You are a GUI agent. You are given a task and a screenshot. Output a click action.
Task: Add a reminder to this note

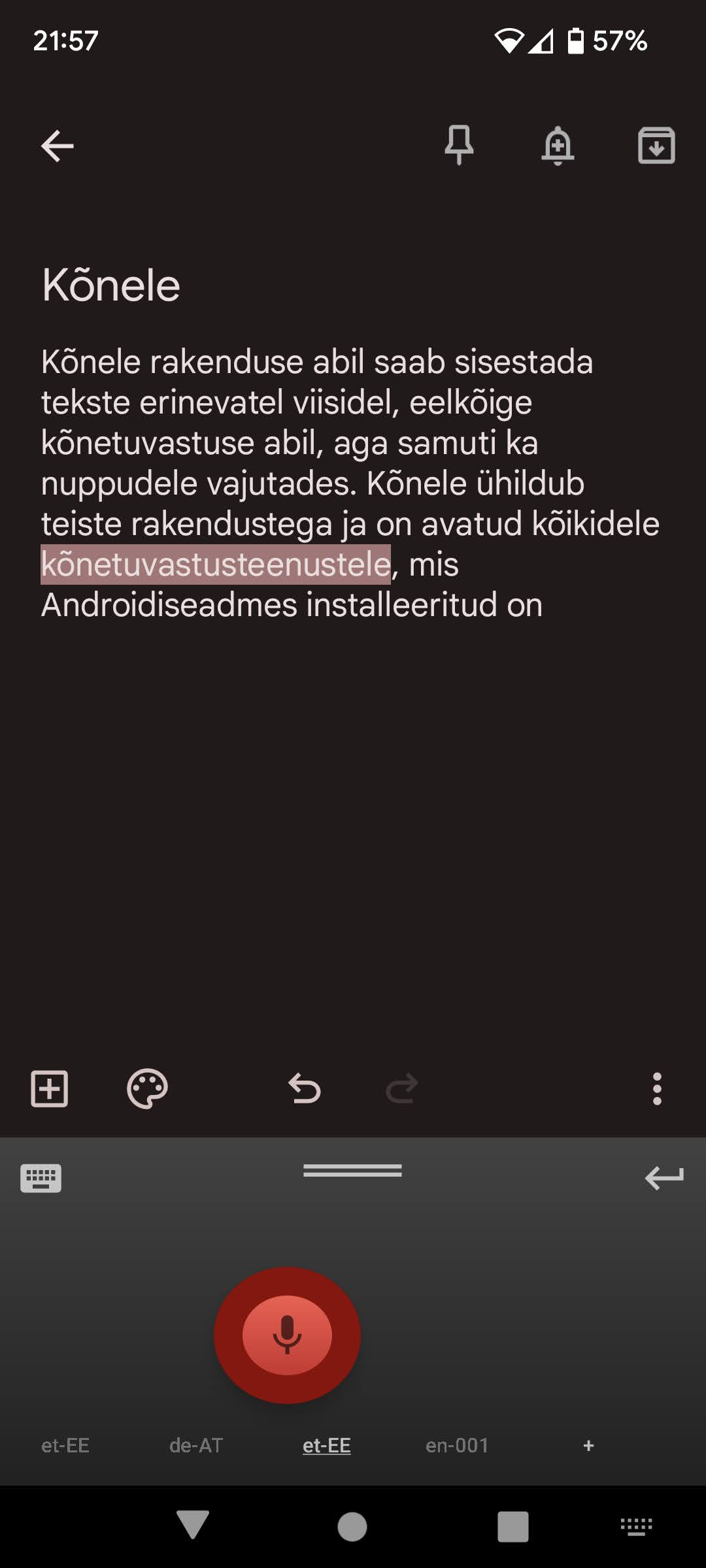(558, 145)
